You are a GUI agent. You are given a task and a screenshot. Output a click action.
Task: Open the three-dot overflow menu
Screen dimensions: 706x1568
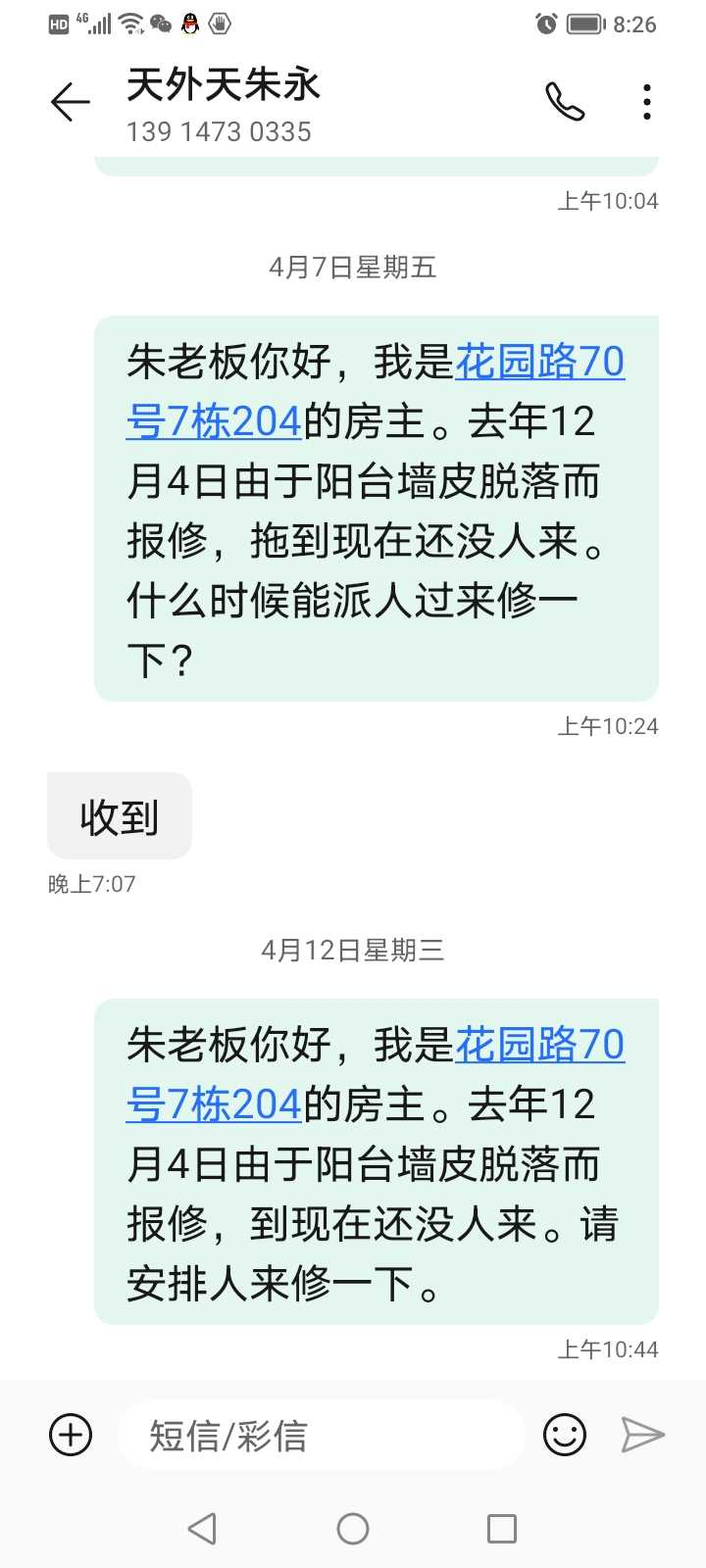tap(646, 102)
